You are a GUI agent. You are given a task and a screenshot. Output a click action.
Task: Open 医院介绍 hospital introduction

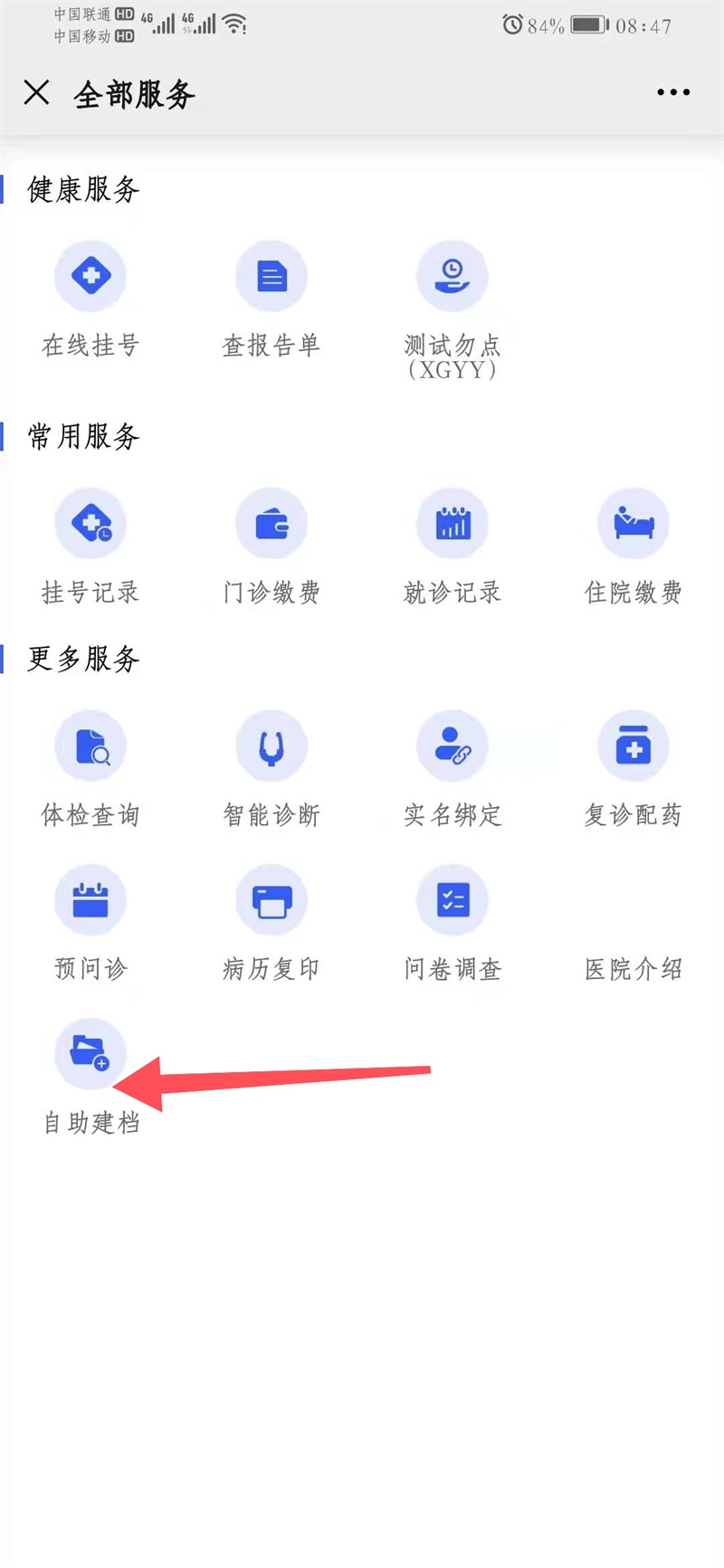point(633,968)
